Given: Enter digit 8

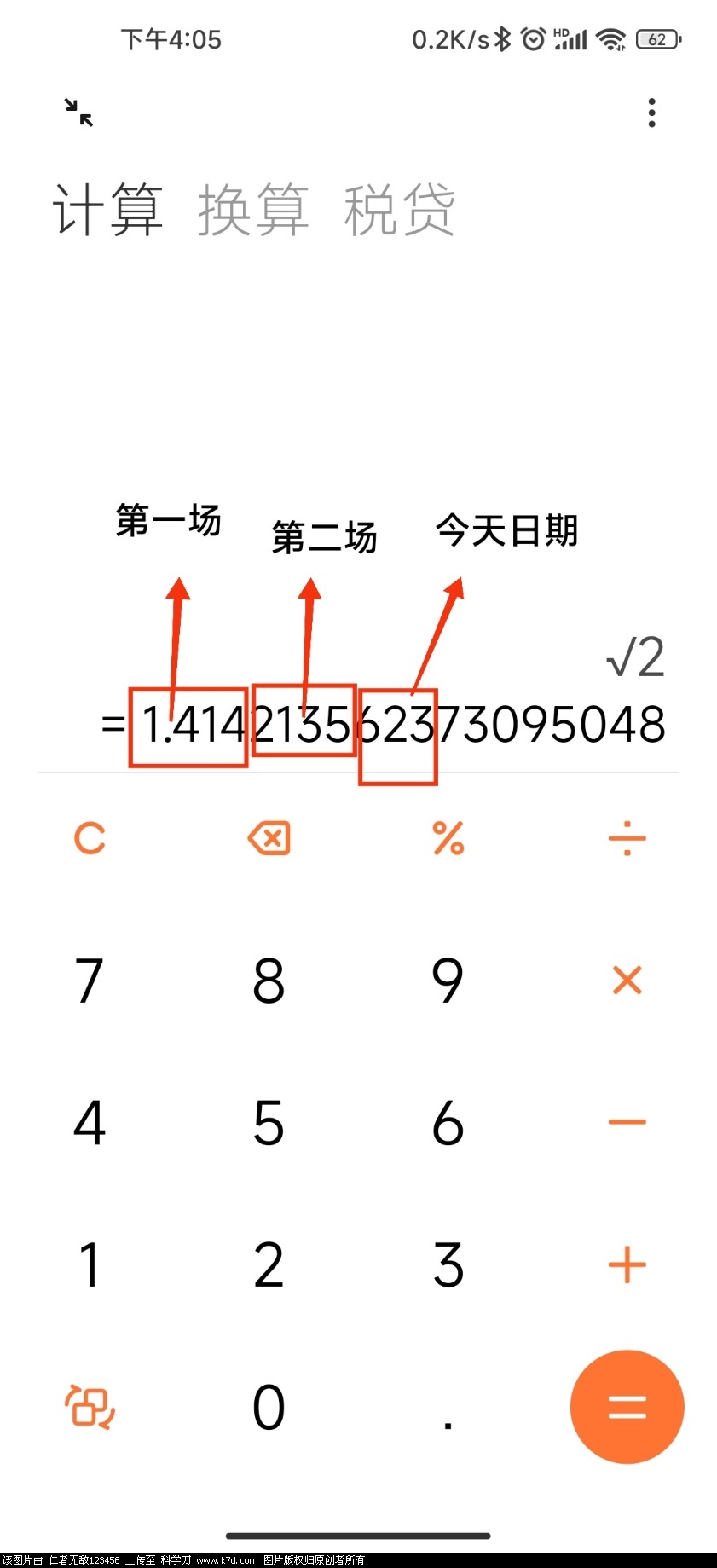Looking at the screenshot, I should tap(269, 981).
